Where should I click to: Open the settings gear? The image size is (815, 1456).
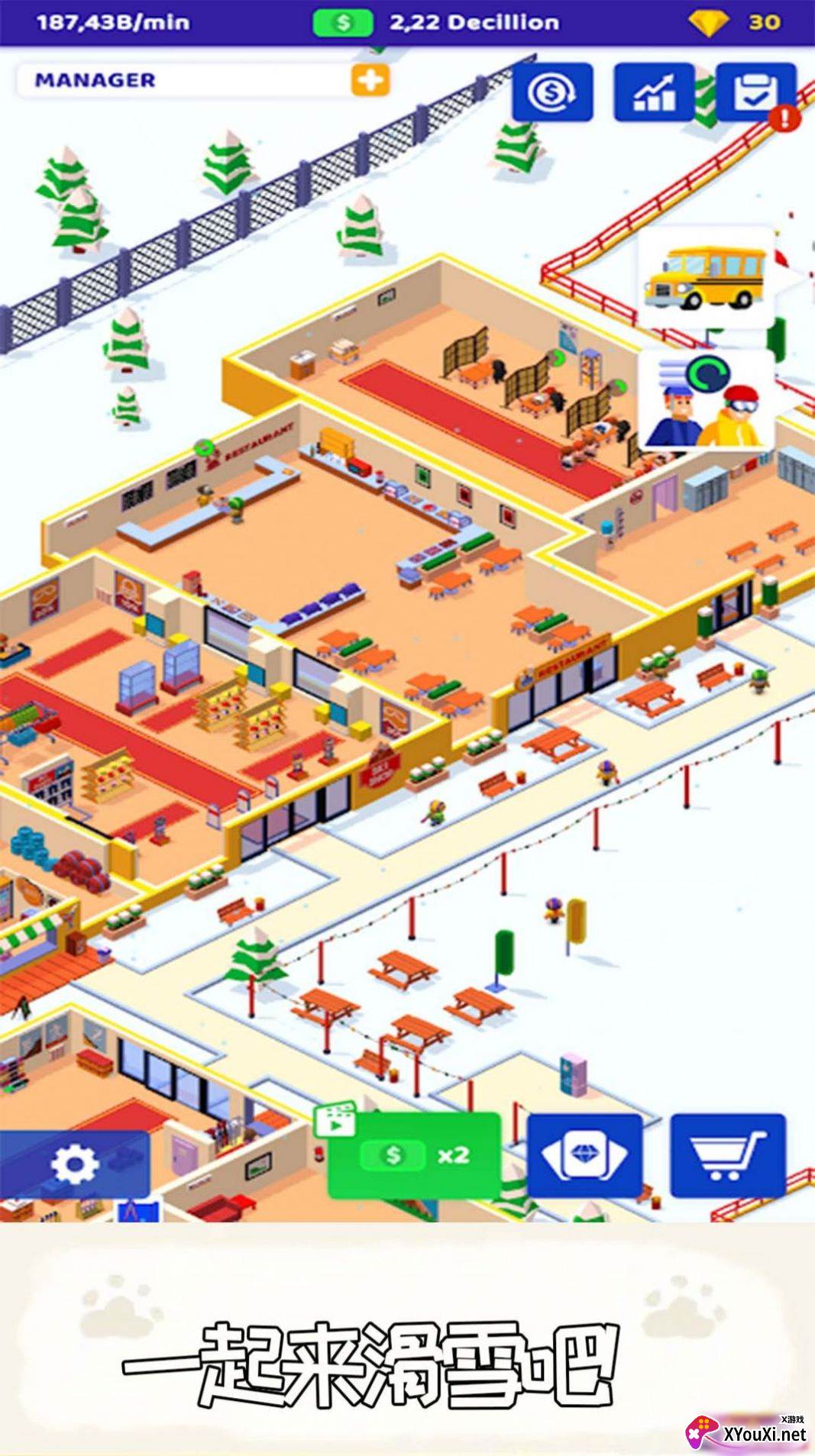tap(74, 1164)
